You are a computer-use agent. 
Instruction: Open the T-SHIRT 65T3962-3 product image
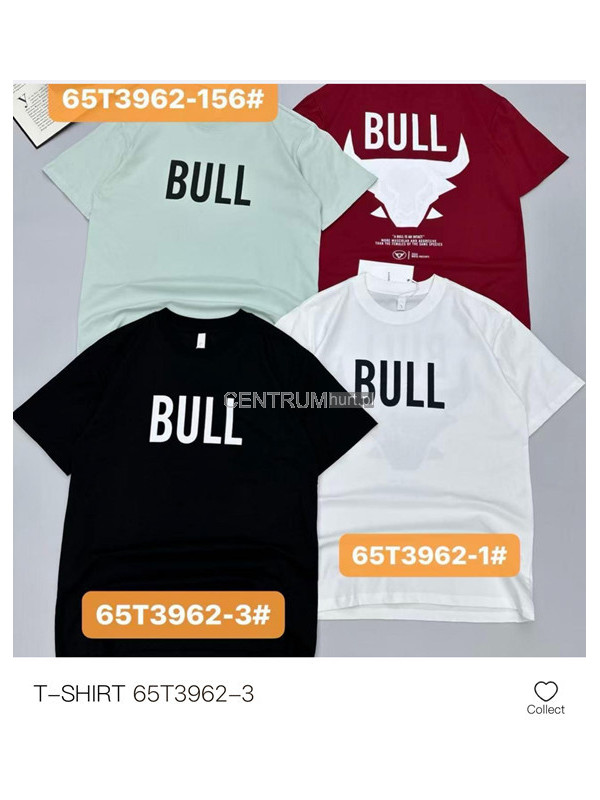click(300, 370)
